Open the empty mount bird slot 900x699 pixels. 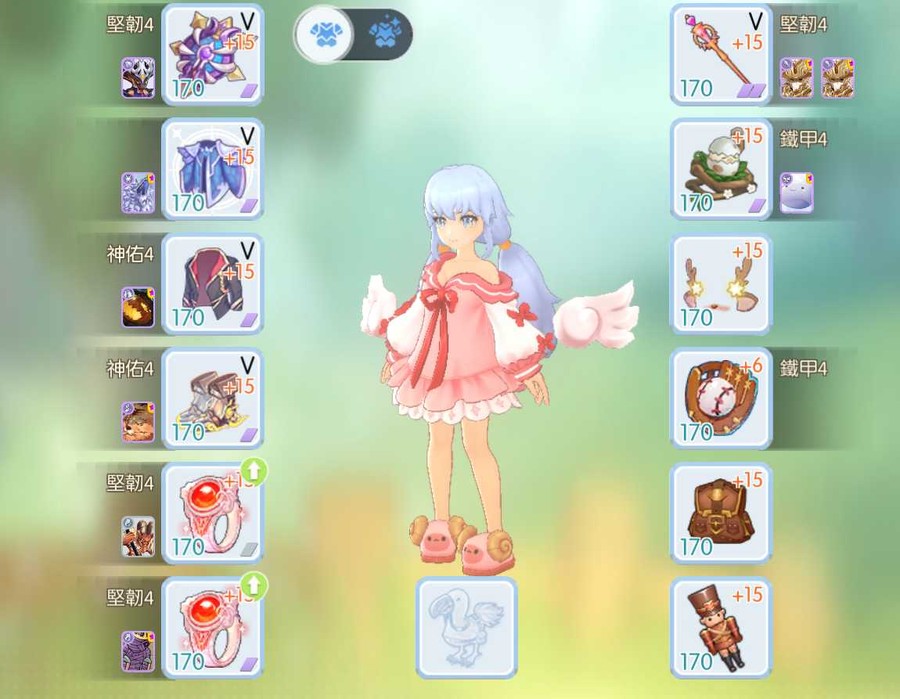click(466, 627)
